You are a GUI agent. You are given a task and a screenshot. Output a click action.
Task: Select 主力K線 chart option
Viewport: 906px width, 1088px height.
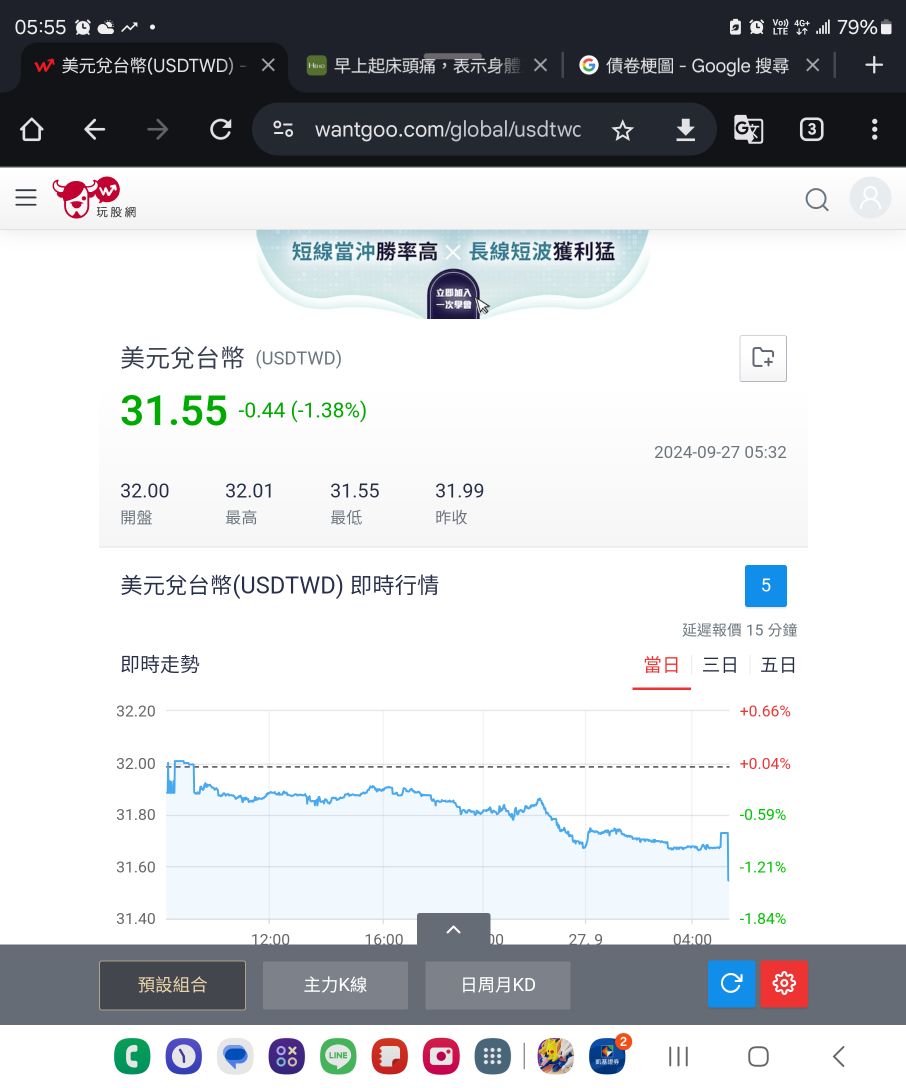[335, 985]
